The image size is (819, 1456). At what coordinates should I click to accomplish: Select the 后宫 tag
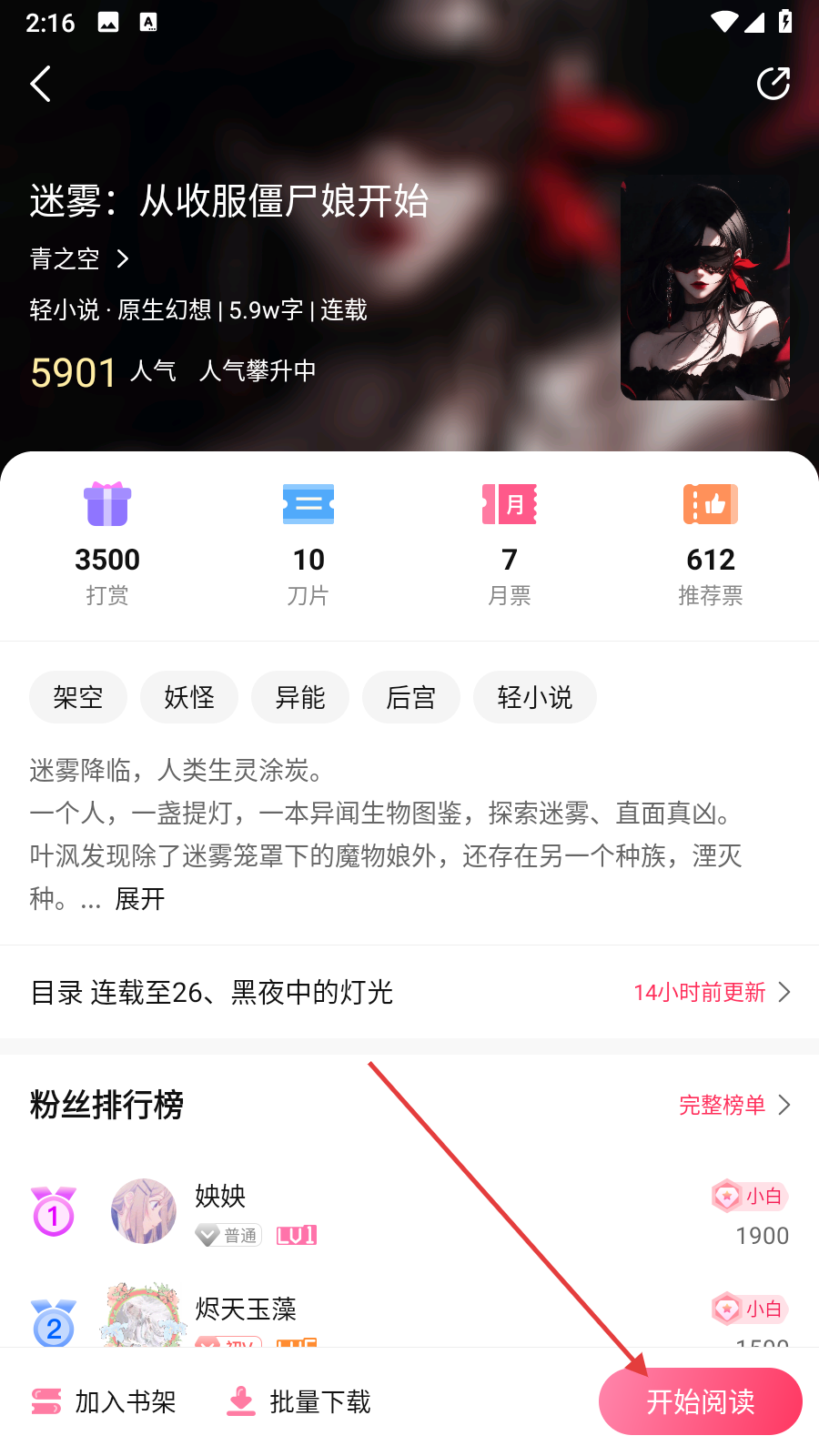(x=411, y=698)
